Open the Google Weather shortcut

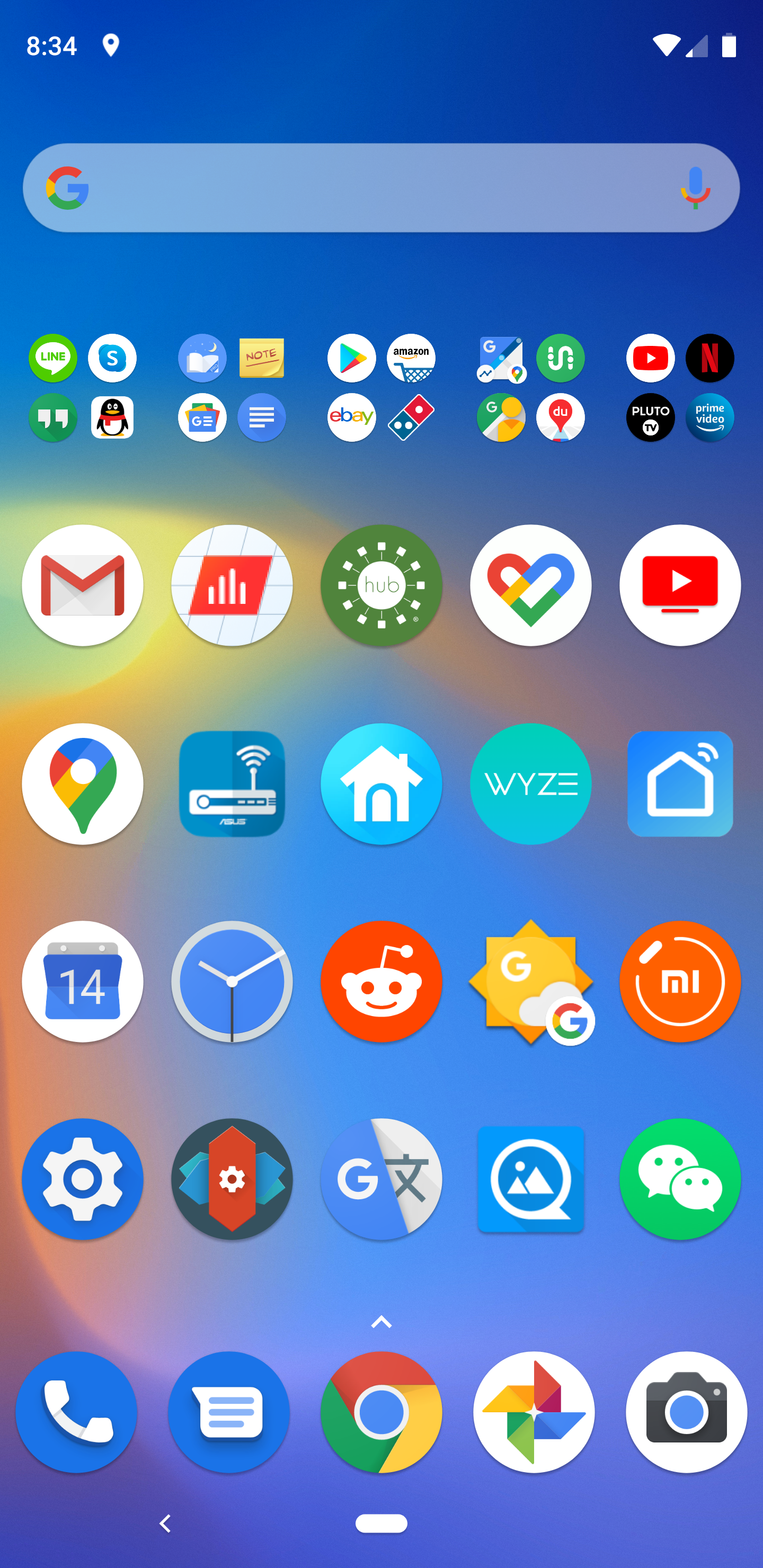530,982
